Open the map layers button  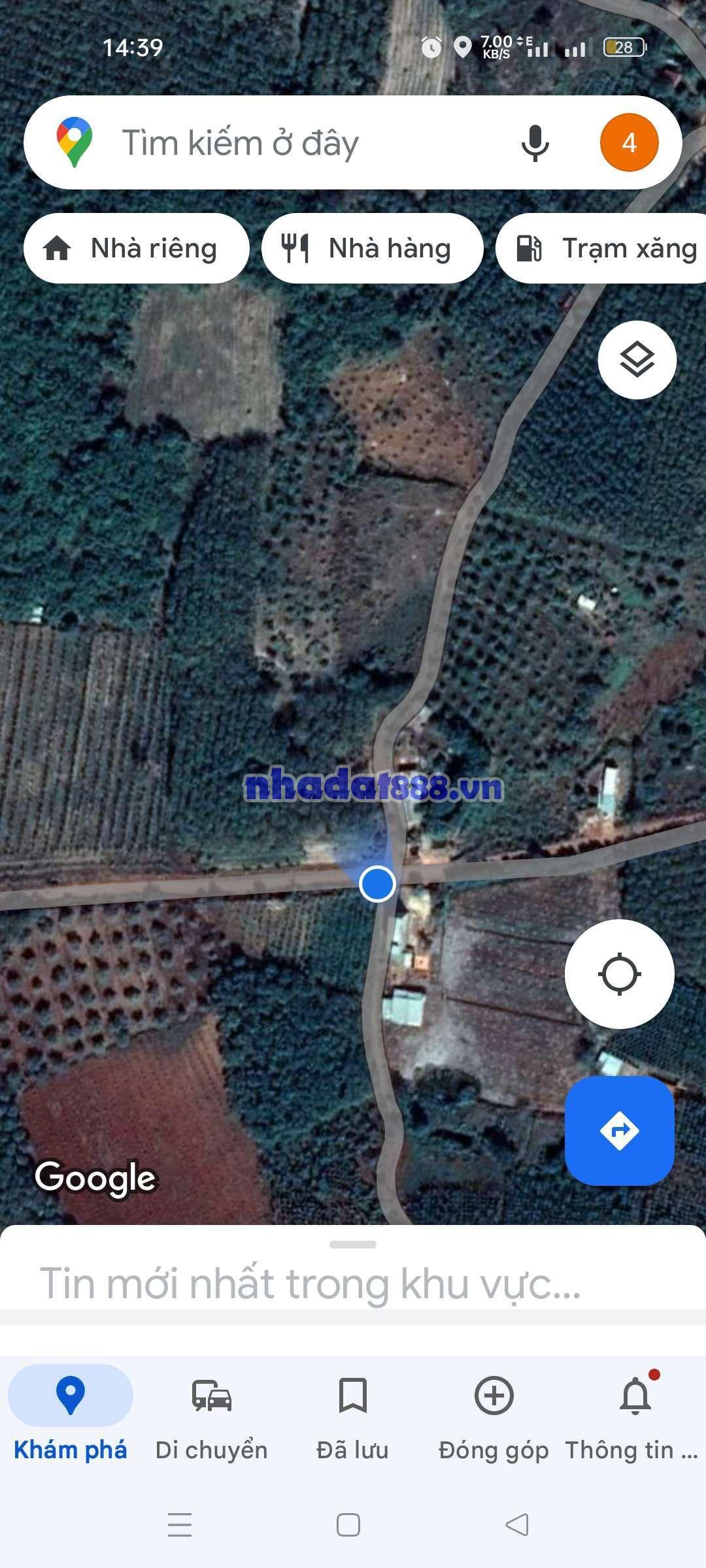[637, 360]
